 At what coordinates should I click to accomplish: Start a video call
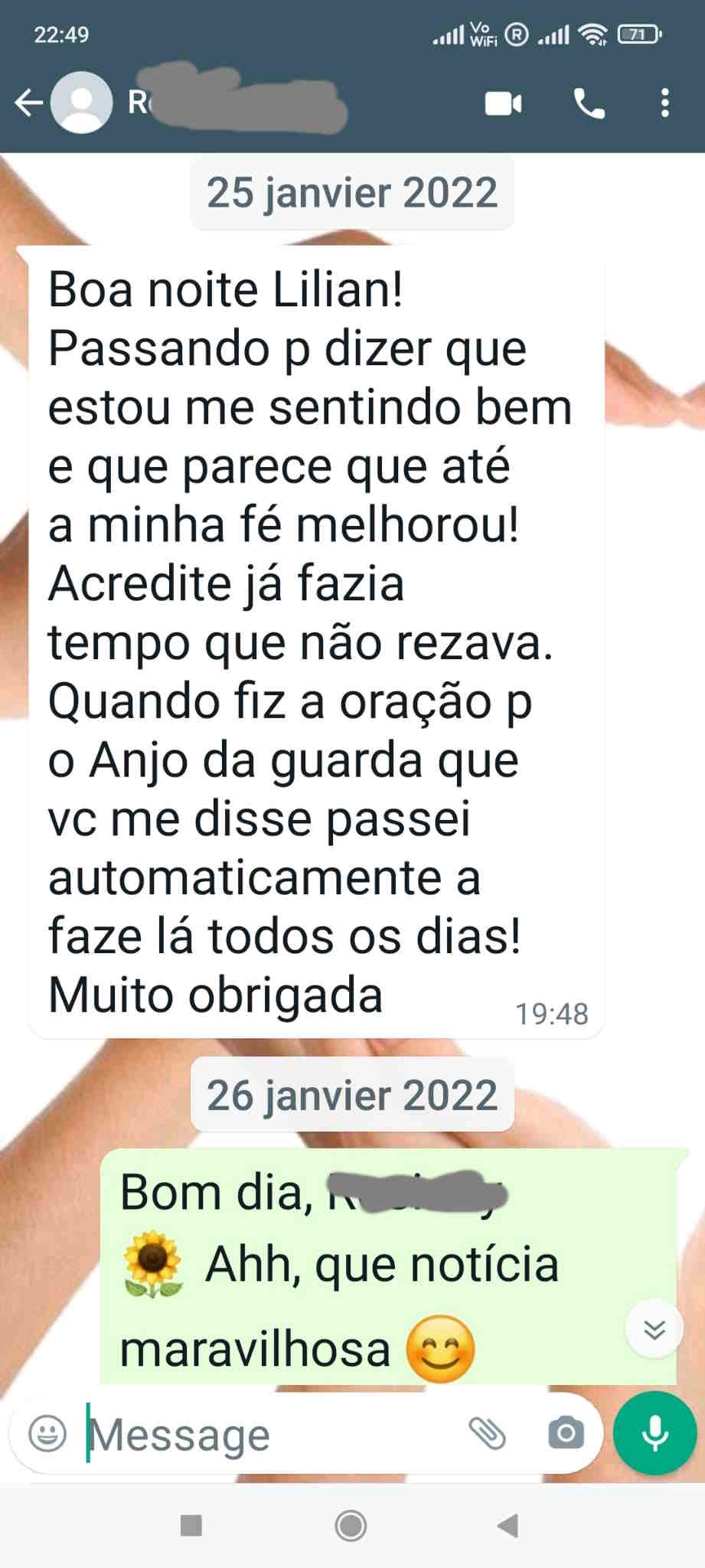[x=504, y=103]
